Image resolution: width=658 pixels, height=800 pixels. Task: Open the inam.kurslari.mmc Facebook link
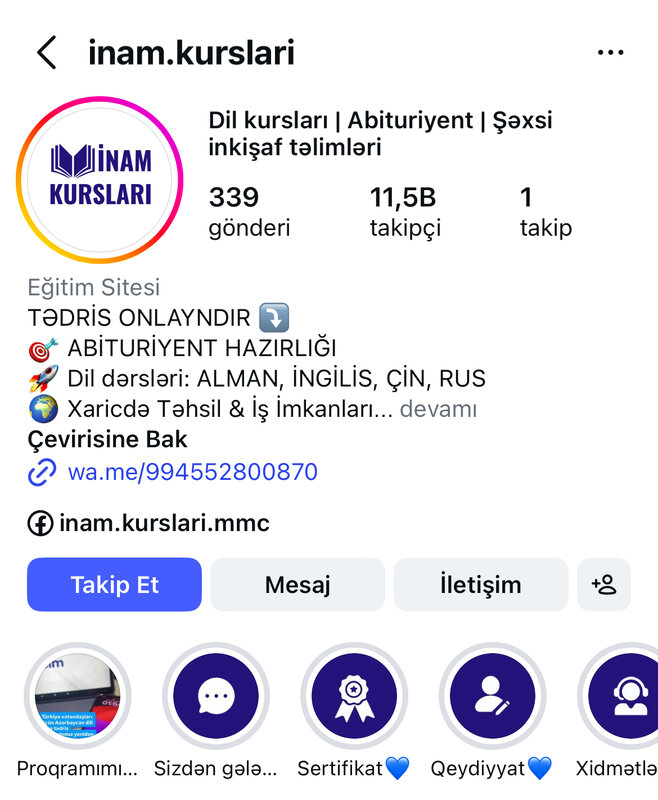(x=164, y=523)
